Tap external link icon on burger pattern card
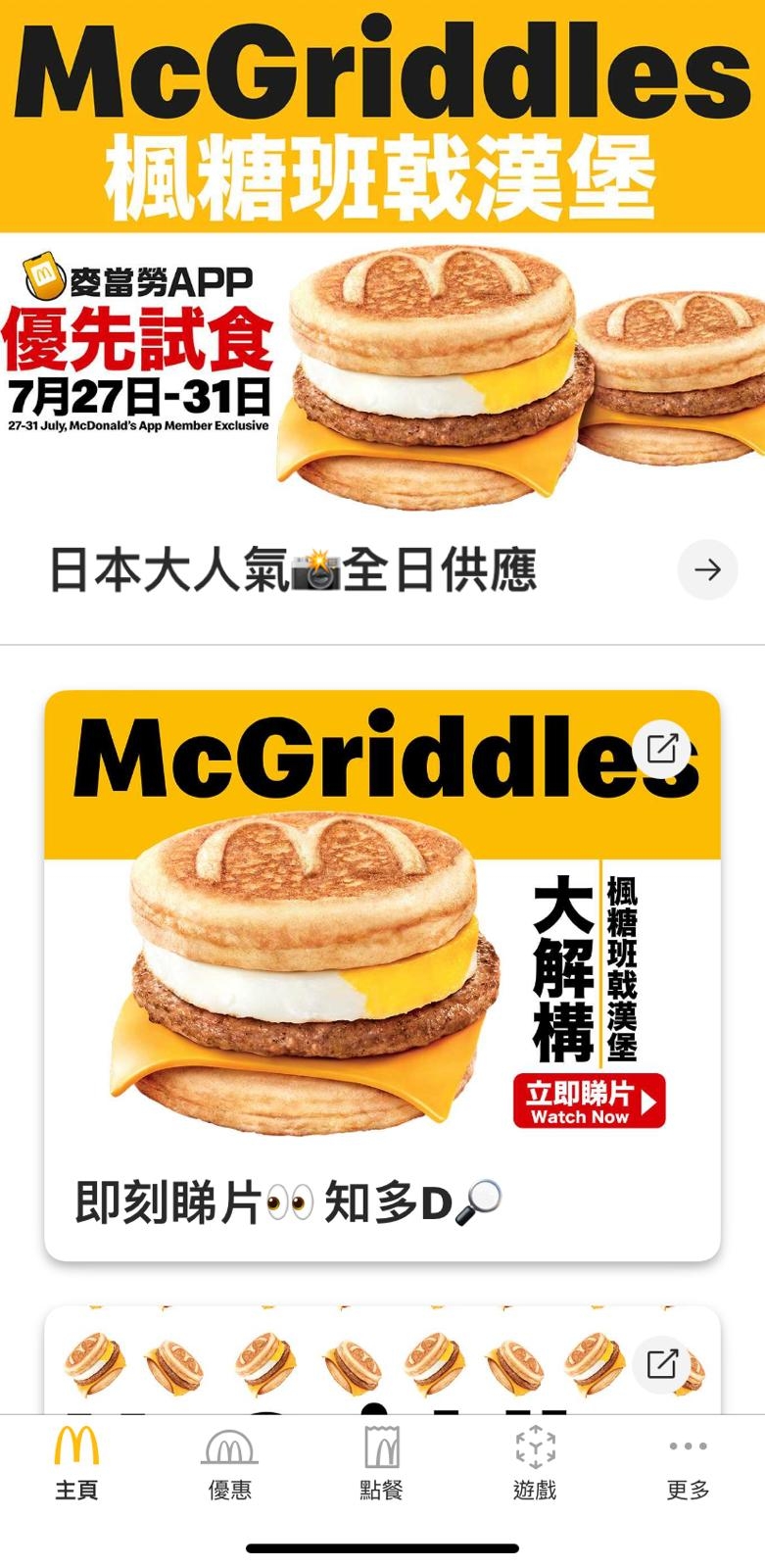 662,1363
